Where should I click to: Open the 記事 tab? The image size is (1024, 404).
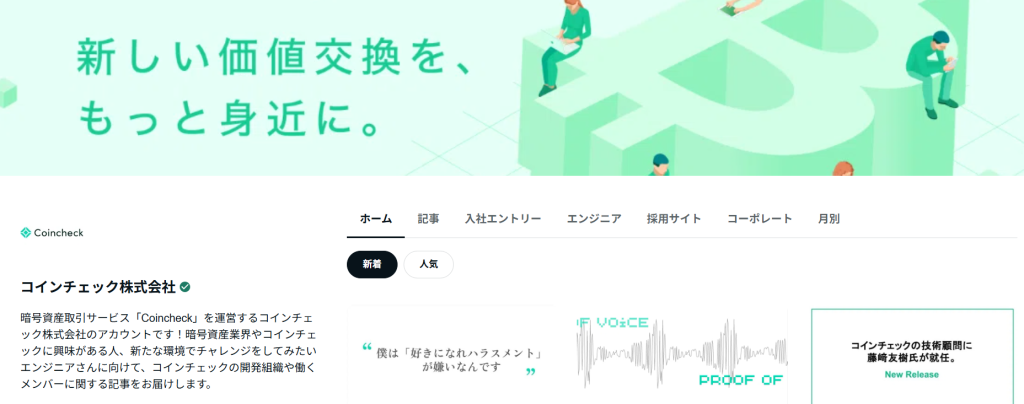pyautogui.click(x=428, y=219)
